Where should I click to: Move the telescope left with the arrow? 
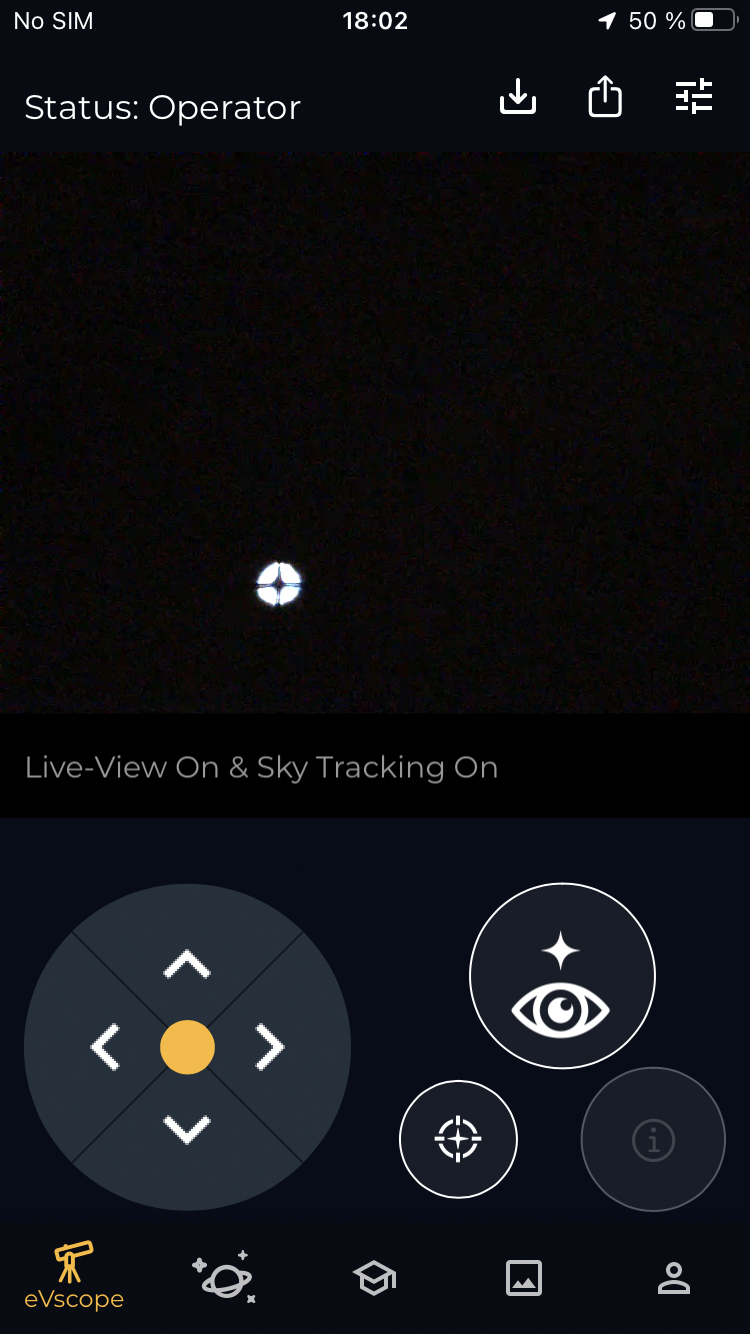click(105, 1047)
